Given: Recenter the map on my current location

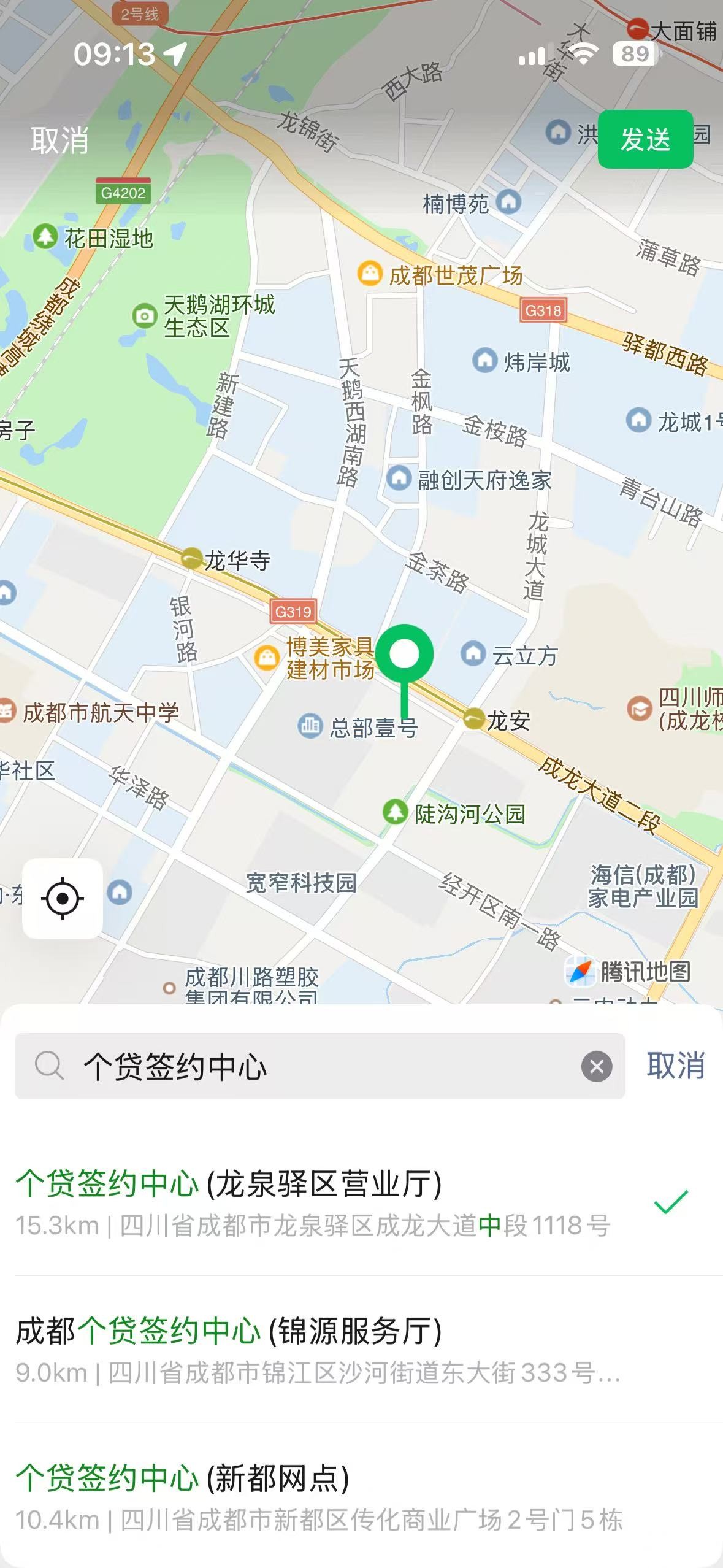Looking at the screenshot, I should (x=63, y=899).
